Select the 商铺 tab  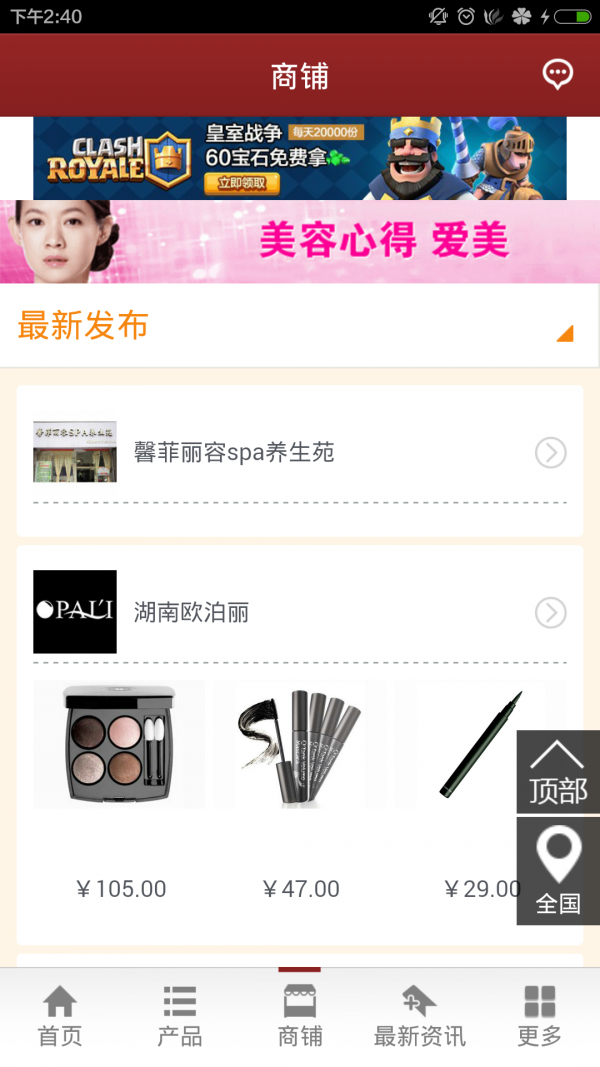(300, 1016)
